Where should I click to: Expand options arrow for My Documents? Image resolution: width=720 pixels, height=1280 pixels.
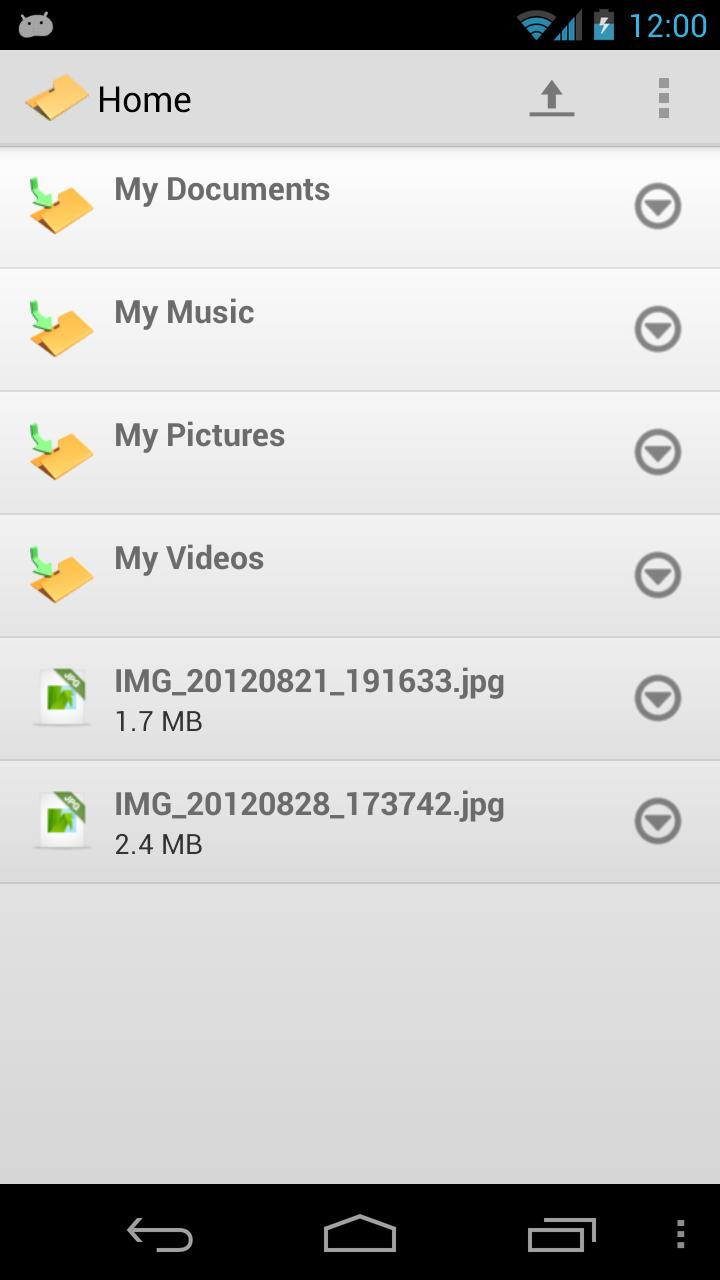pos(658,207)
